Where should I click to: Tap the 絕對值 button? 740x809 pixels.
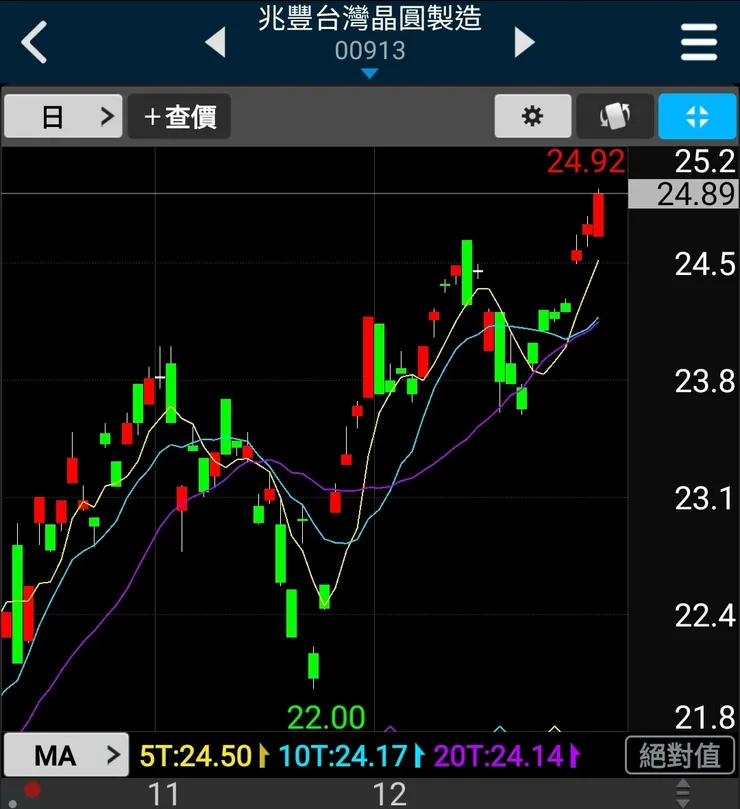pos(680,755)
